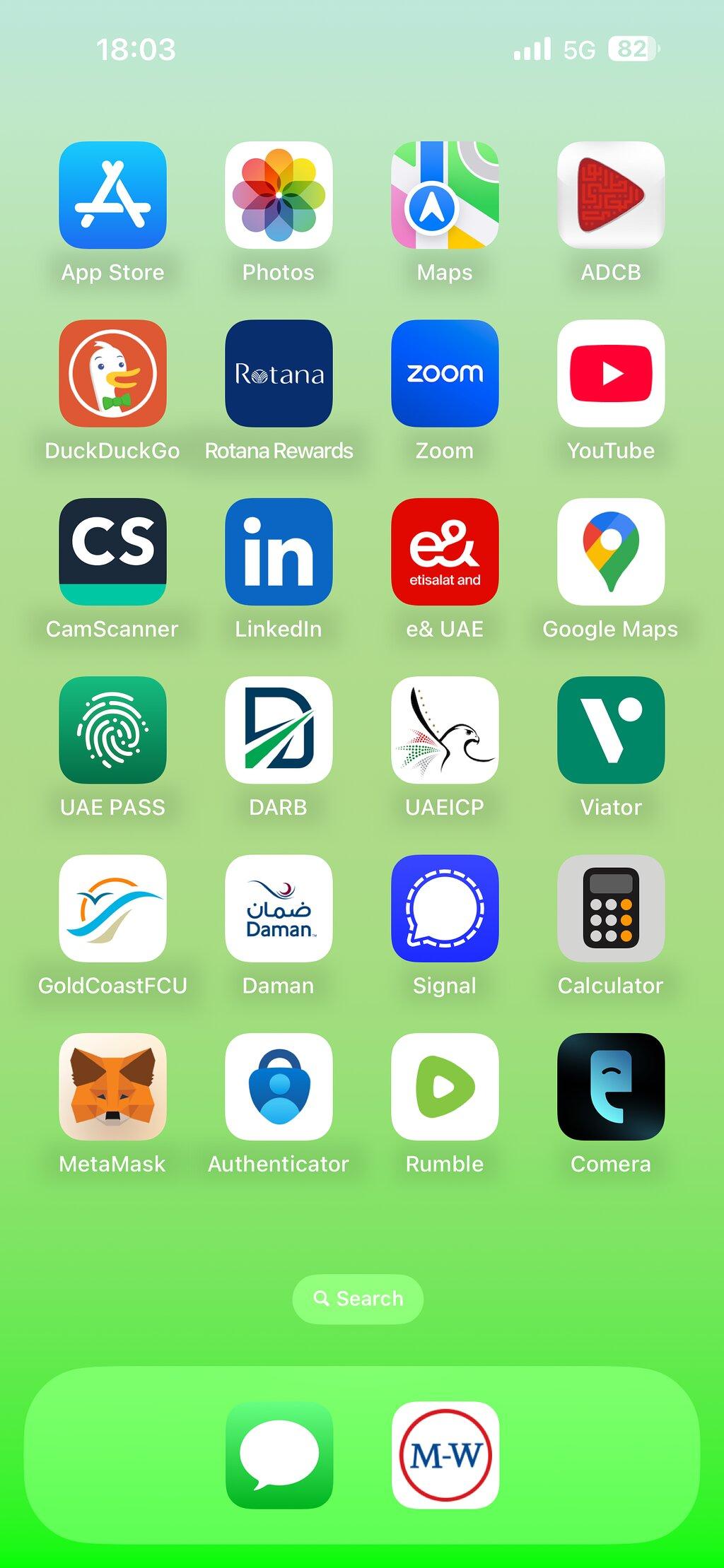The width and height of the screenshot is (724, 1568).
Task: Open Rotana Rewards app
Action: click(279, 373)
